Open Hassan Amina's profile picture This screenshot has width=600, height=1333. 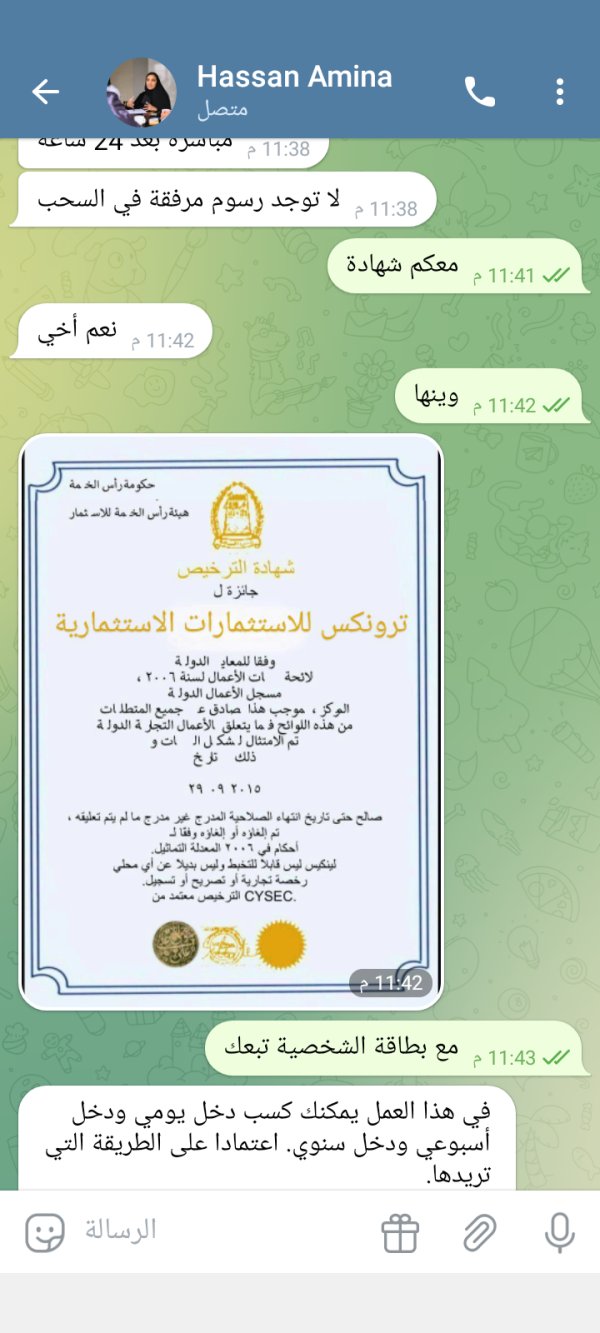pyautogui.click(x=142, y=92)
